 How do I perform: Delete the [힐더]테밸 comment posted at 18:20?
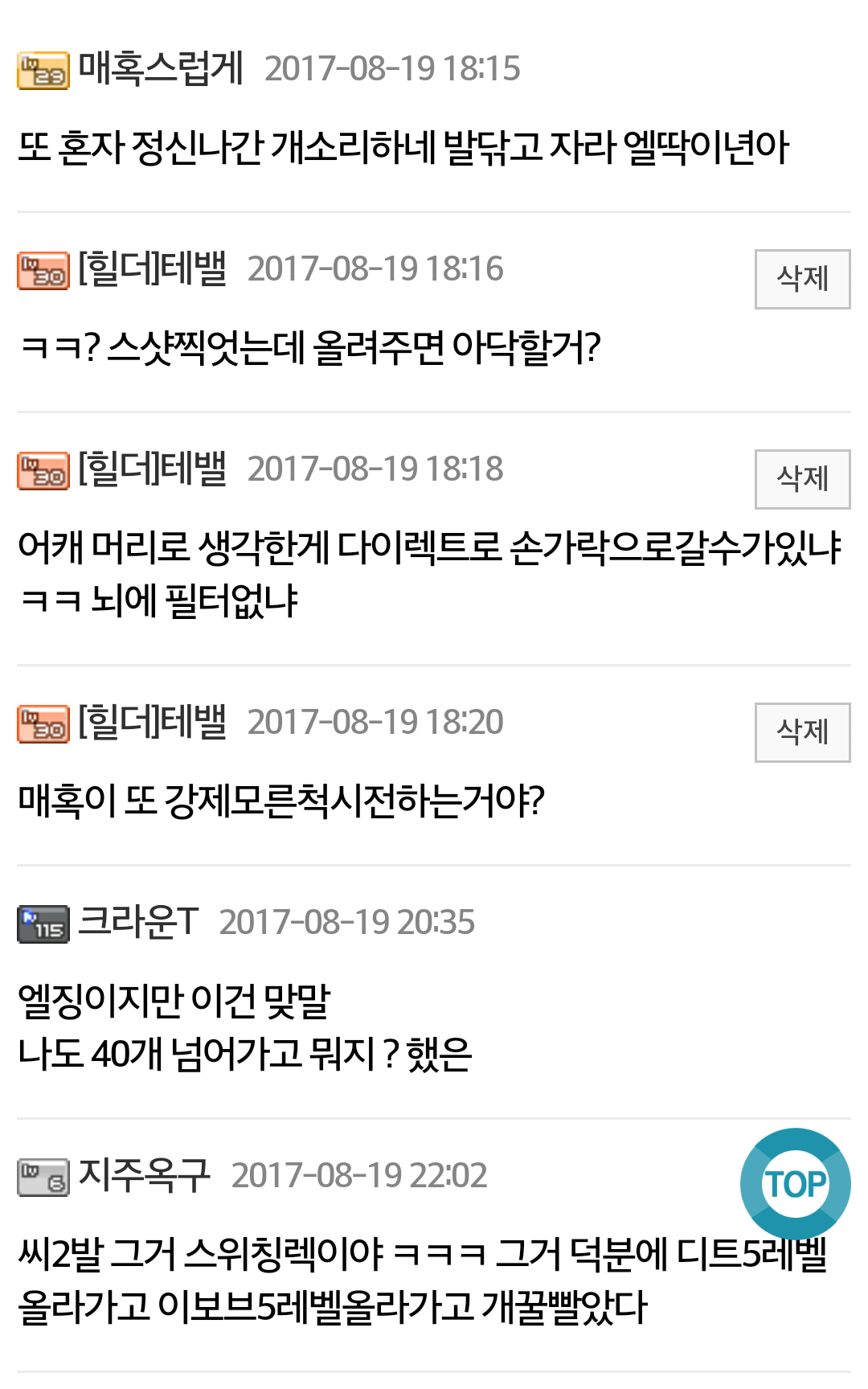click(802, 732)
